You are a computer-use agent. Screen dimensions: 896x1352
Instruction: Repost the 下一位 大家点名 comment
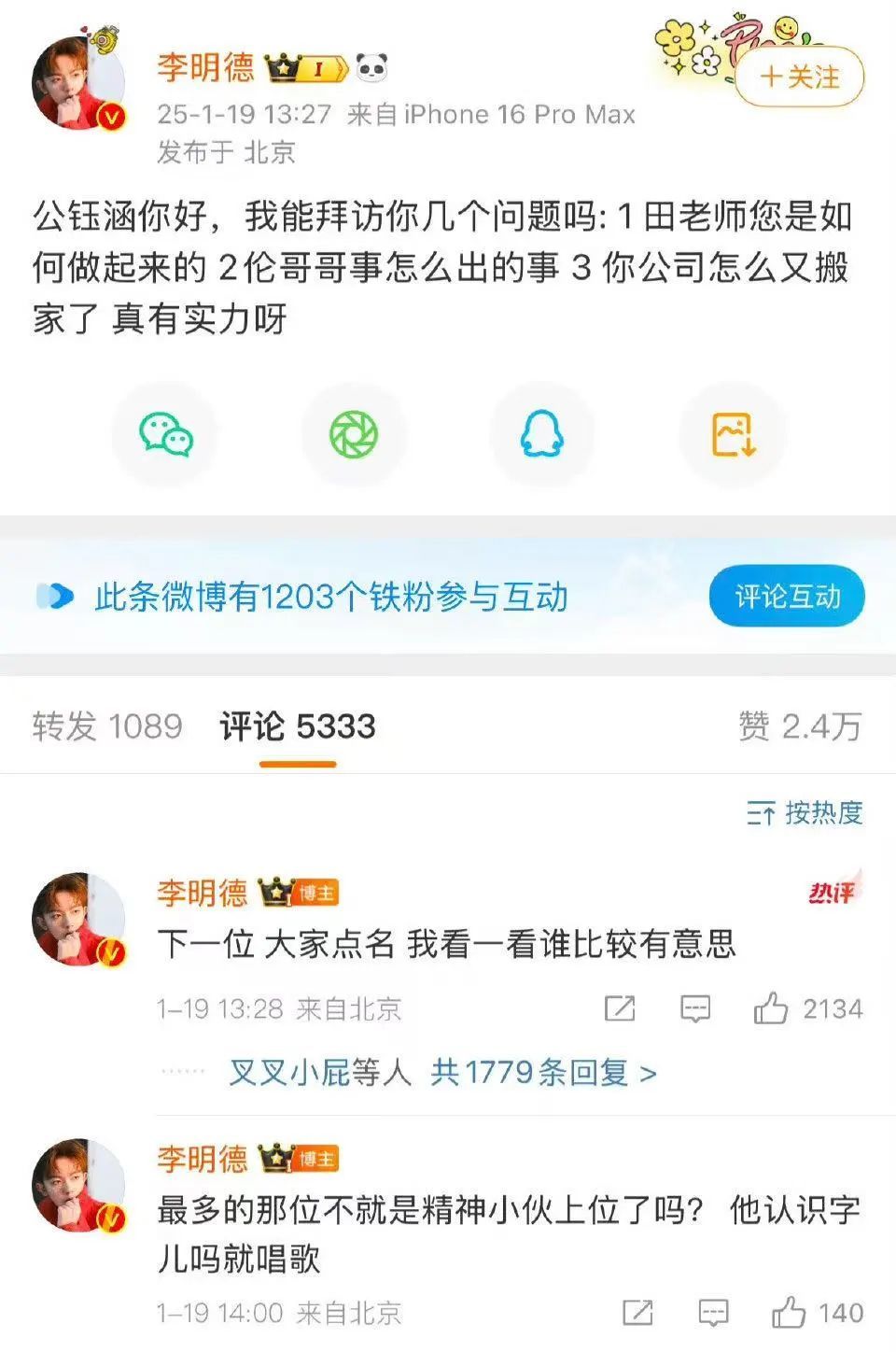620,1008
